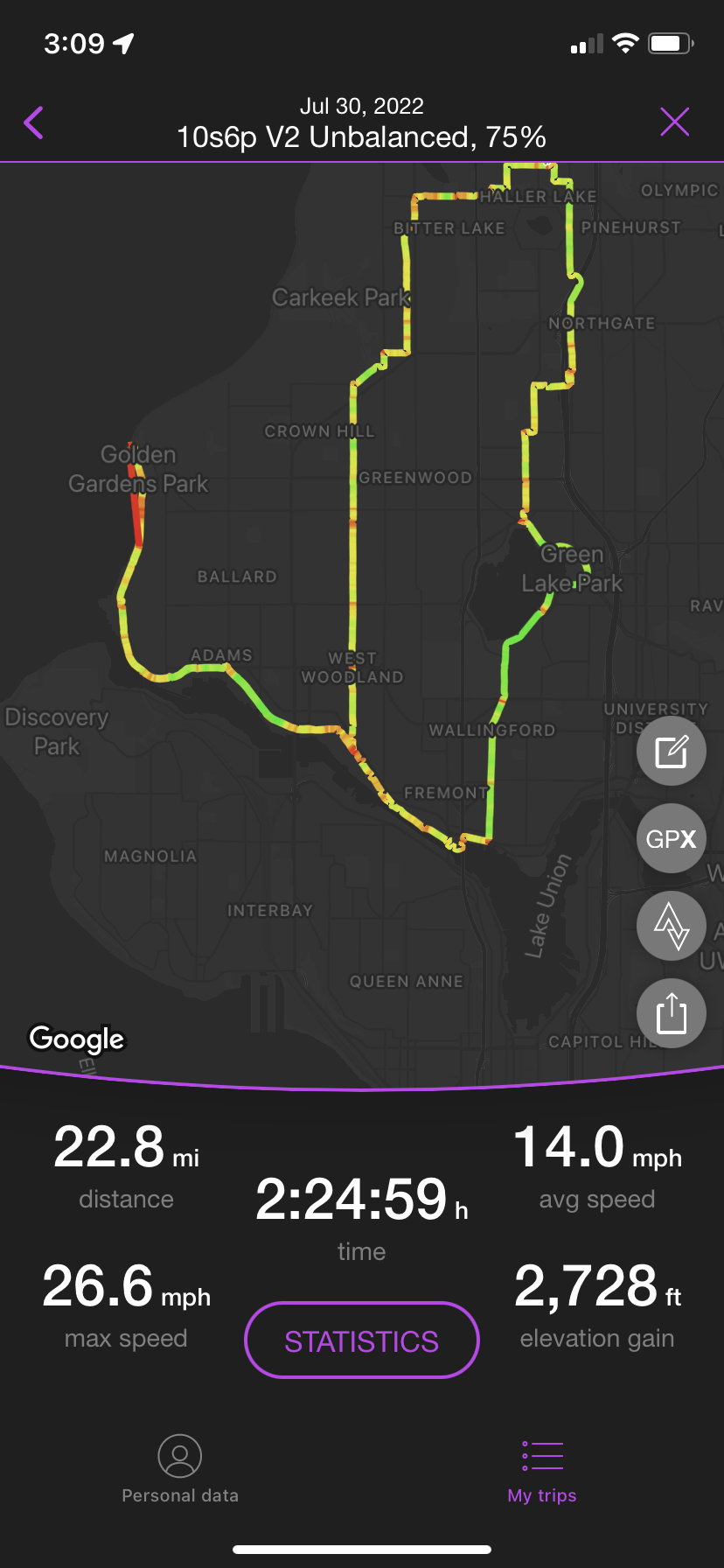Edit the trip name
The image size is (724, 1568).
[671, 751]
